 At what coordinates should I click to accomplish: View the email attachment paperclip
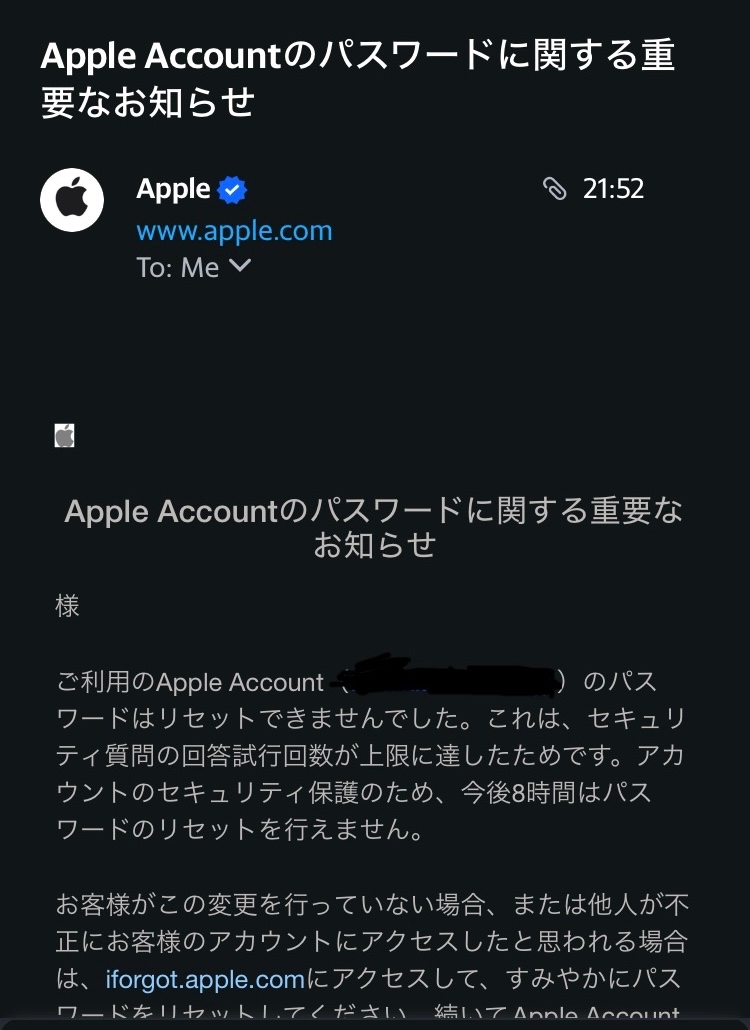pos(554,189)
